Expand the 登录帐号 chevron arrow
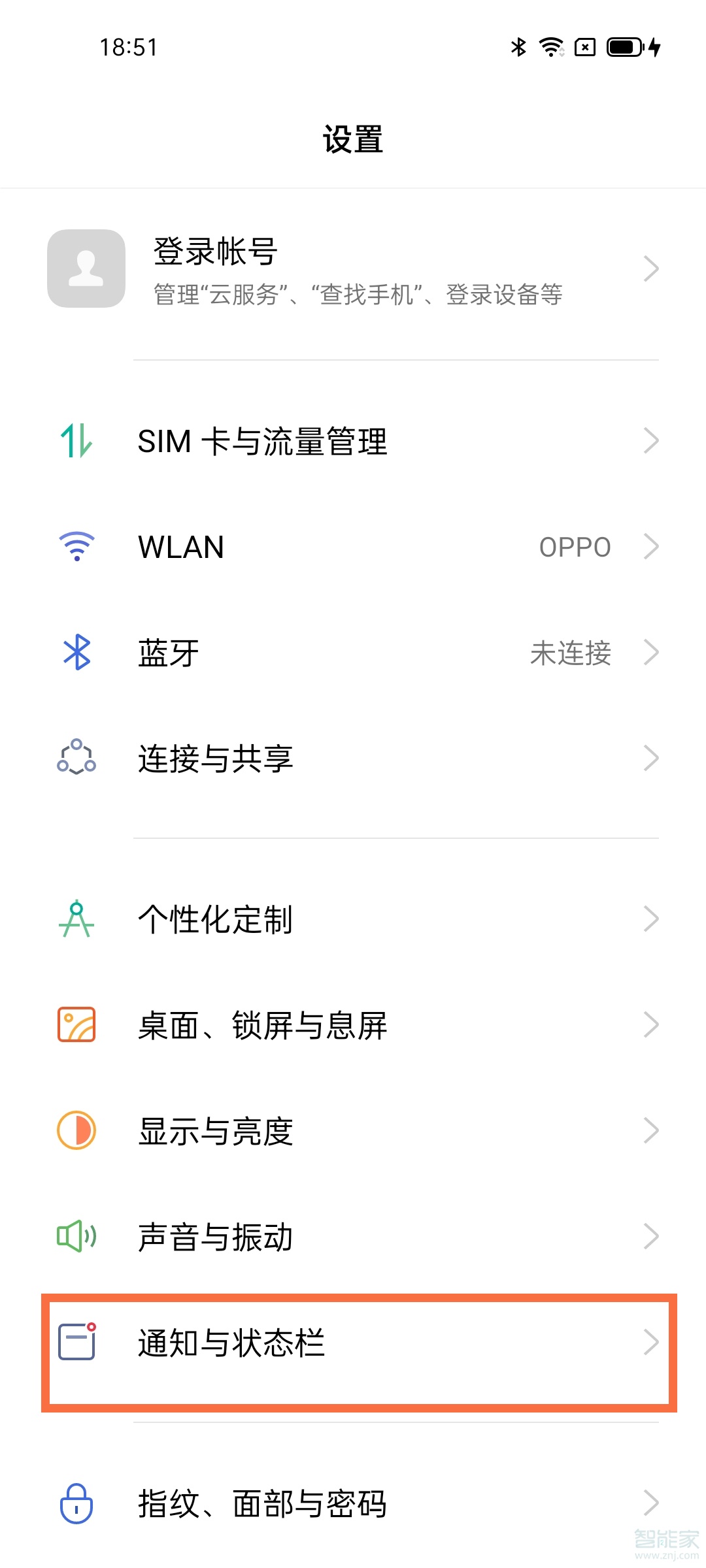 (652, 269)
